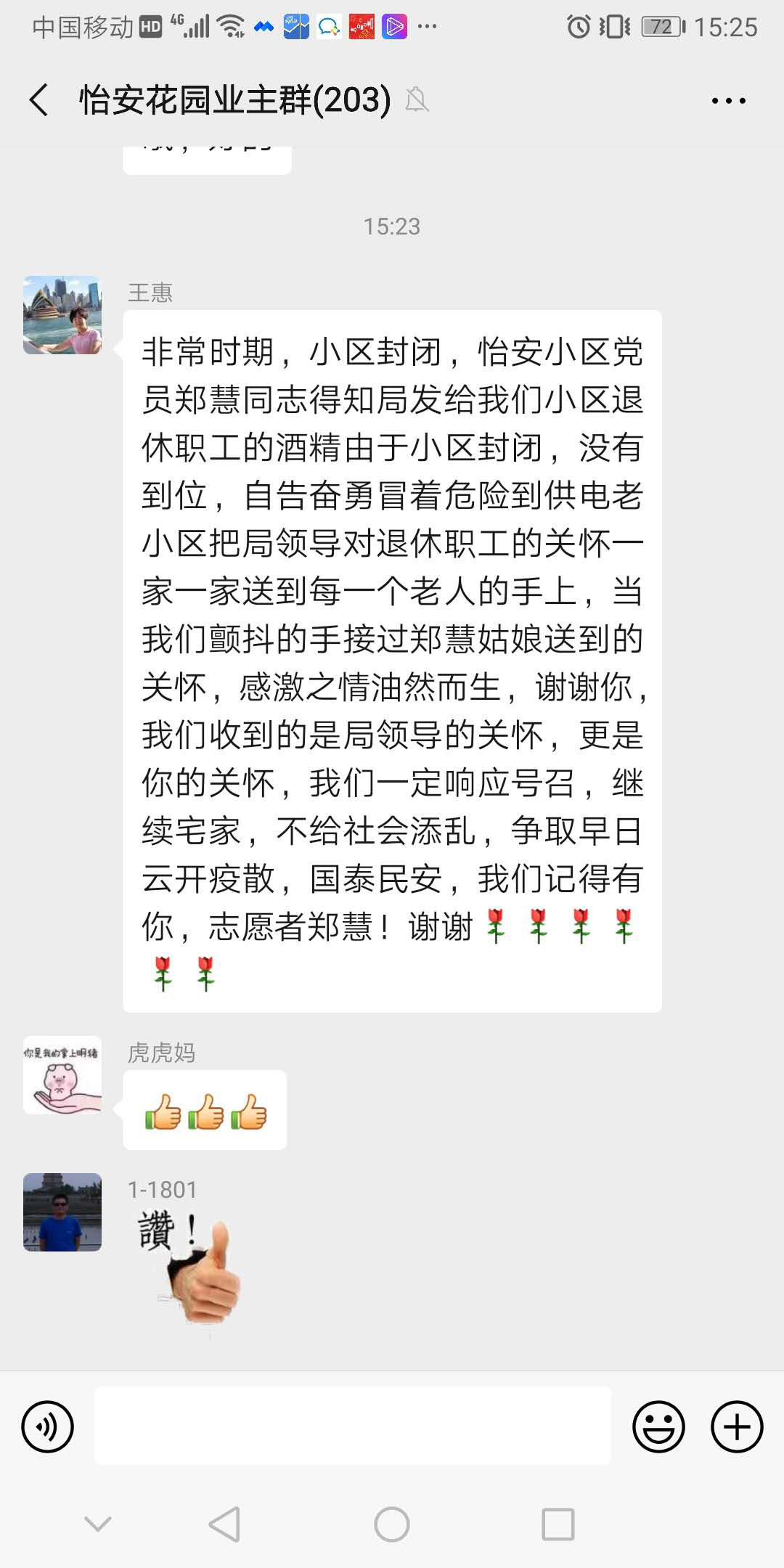Open the emoji sticker panel
This screenshot has height=1568, width=784.
point(658,1426)
